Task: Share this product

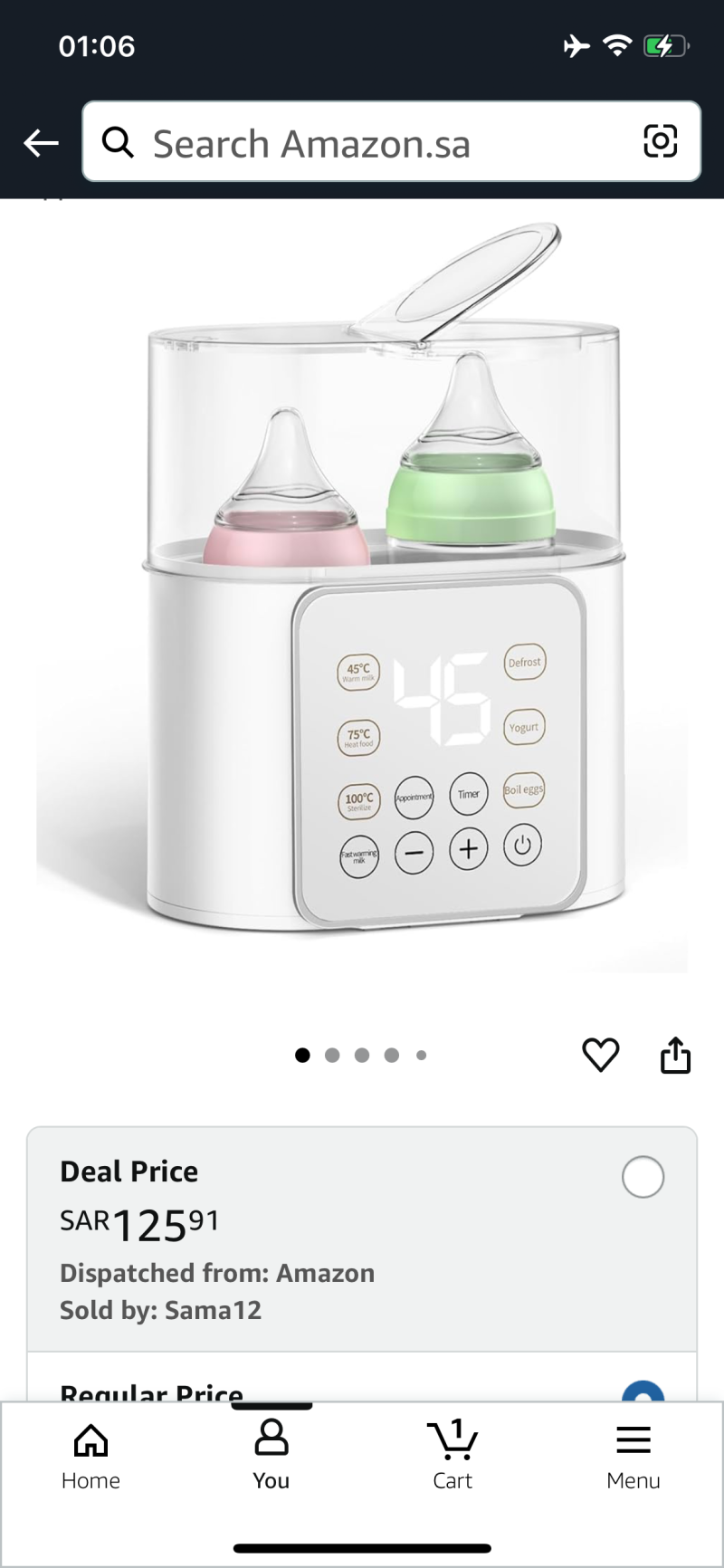Action: pos(675,1055)
